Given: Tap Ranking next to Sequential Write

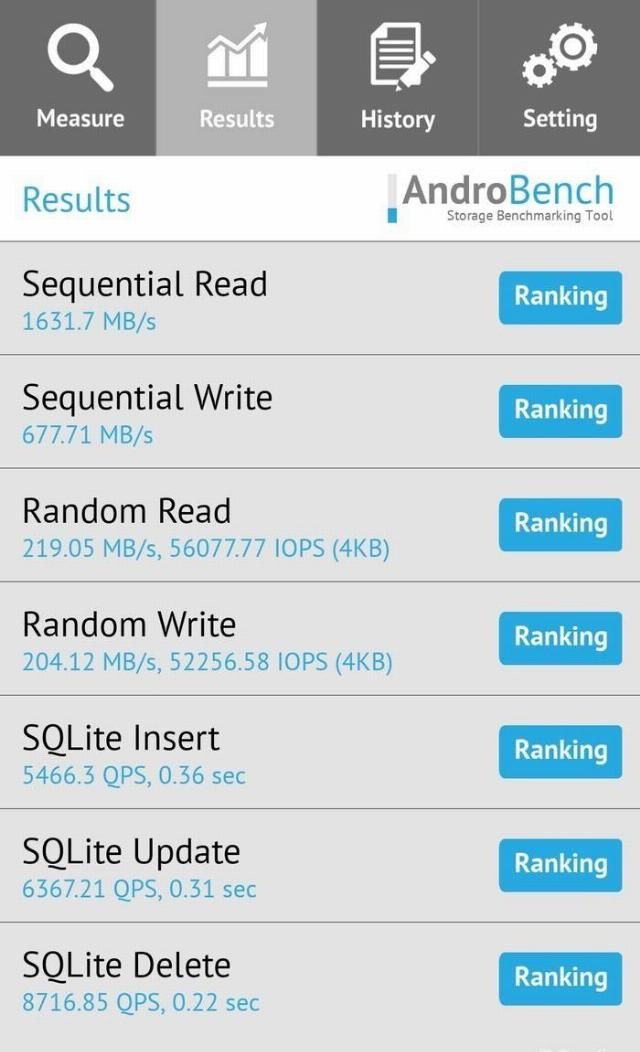Looking at the screenshot, I should pyautogui.click(x=560, y=410).
